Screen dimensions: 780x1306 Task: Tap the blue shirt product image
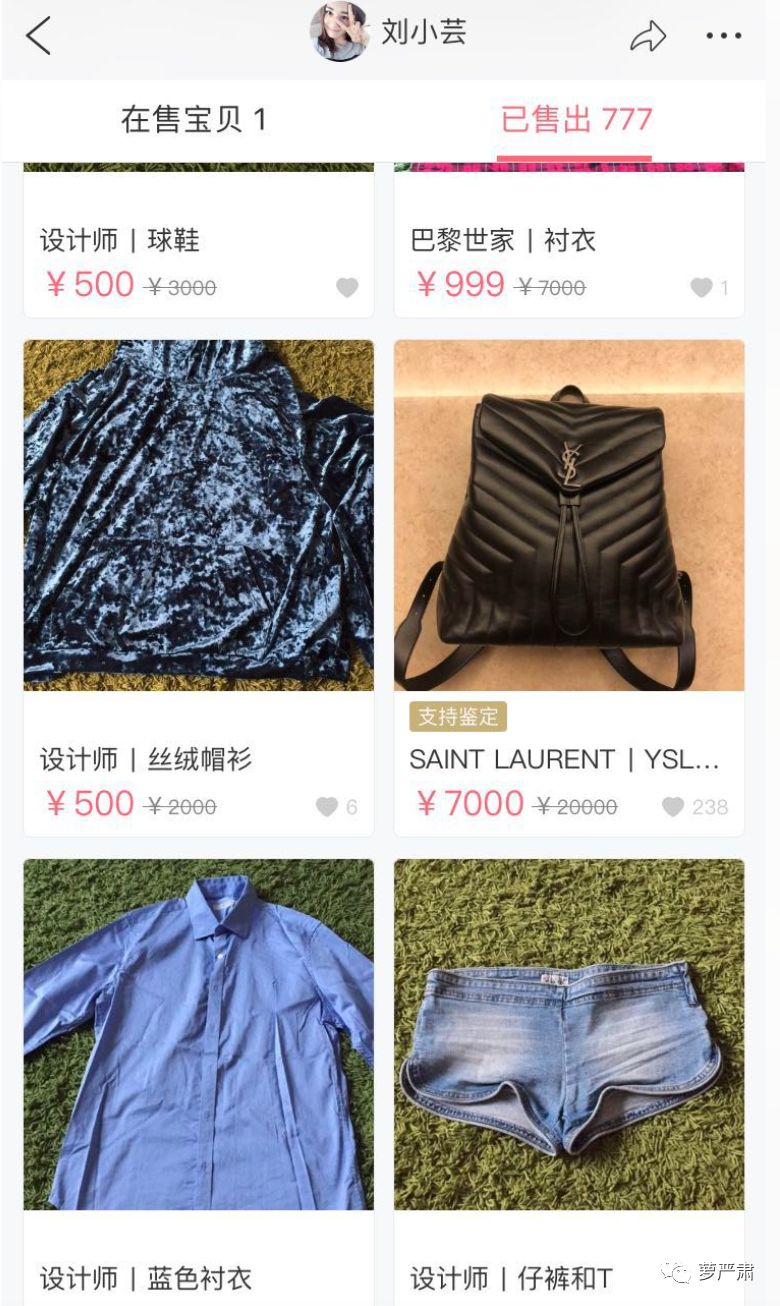(x=198, y=1037)
